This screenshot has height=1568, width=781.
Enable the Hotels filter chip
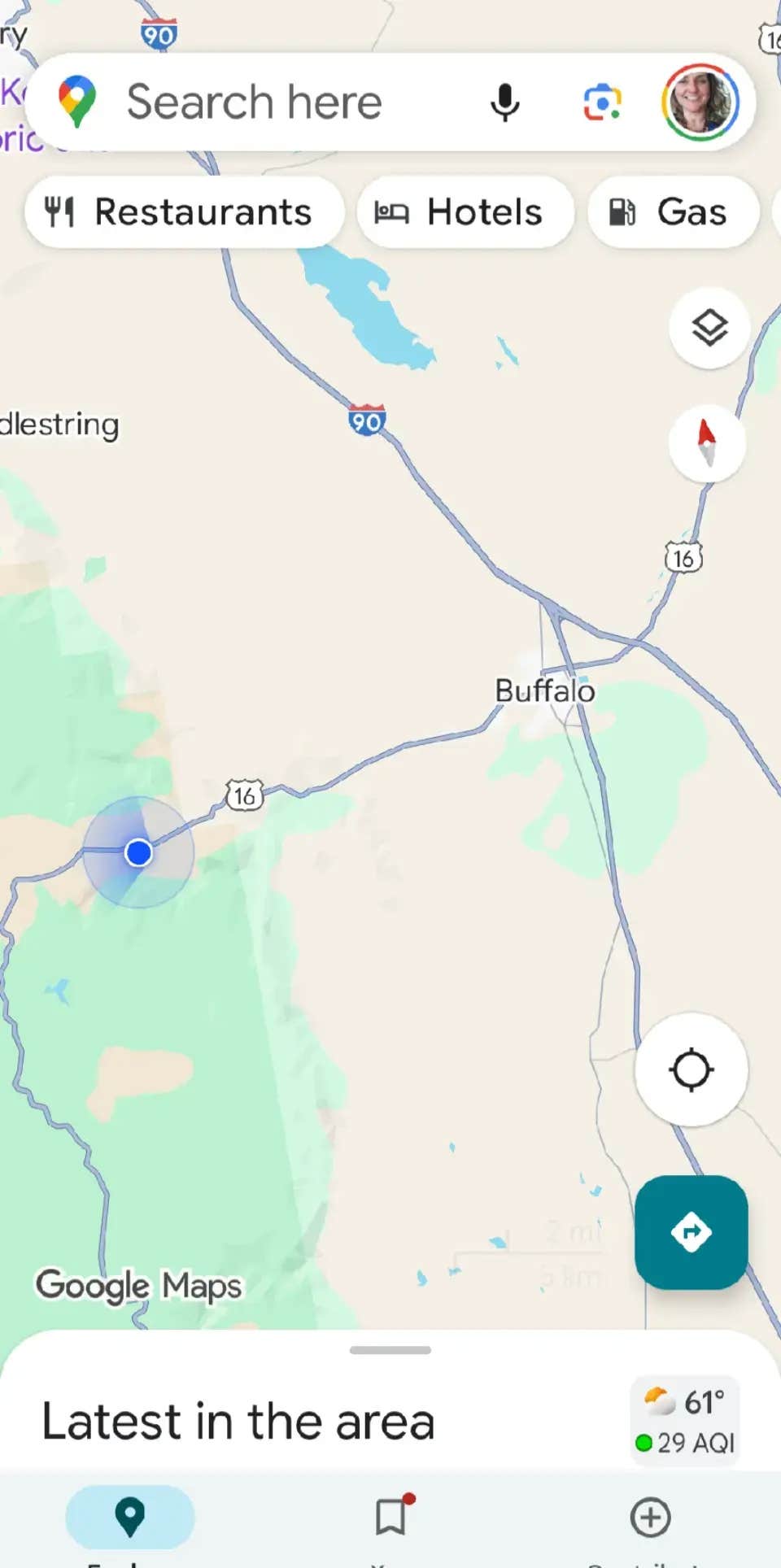tap(465, 211)
